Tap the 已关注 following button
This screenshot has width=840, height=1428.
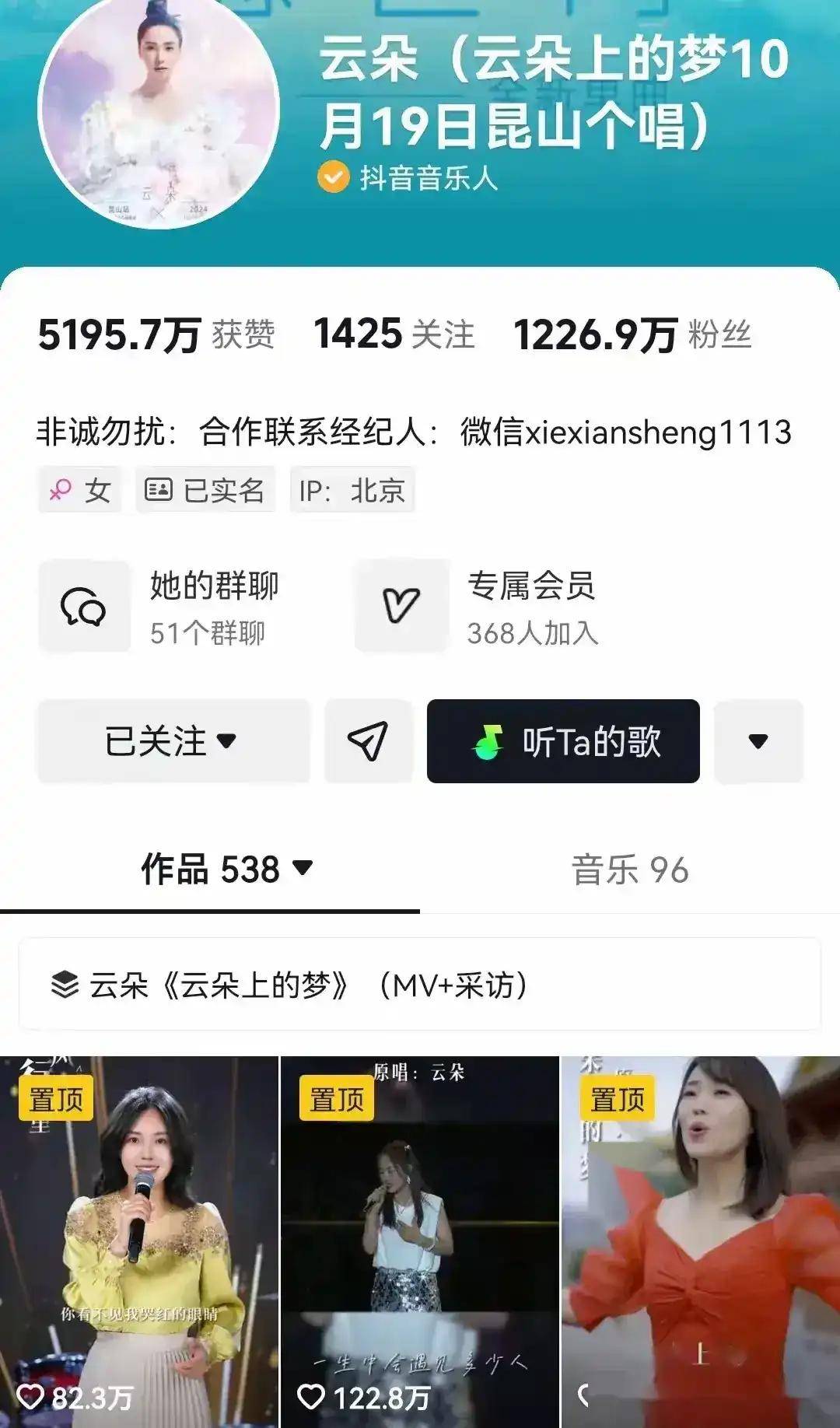tap(173, 741)
